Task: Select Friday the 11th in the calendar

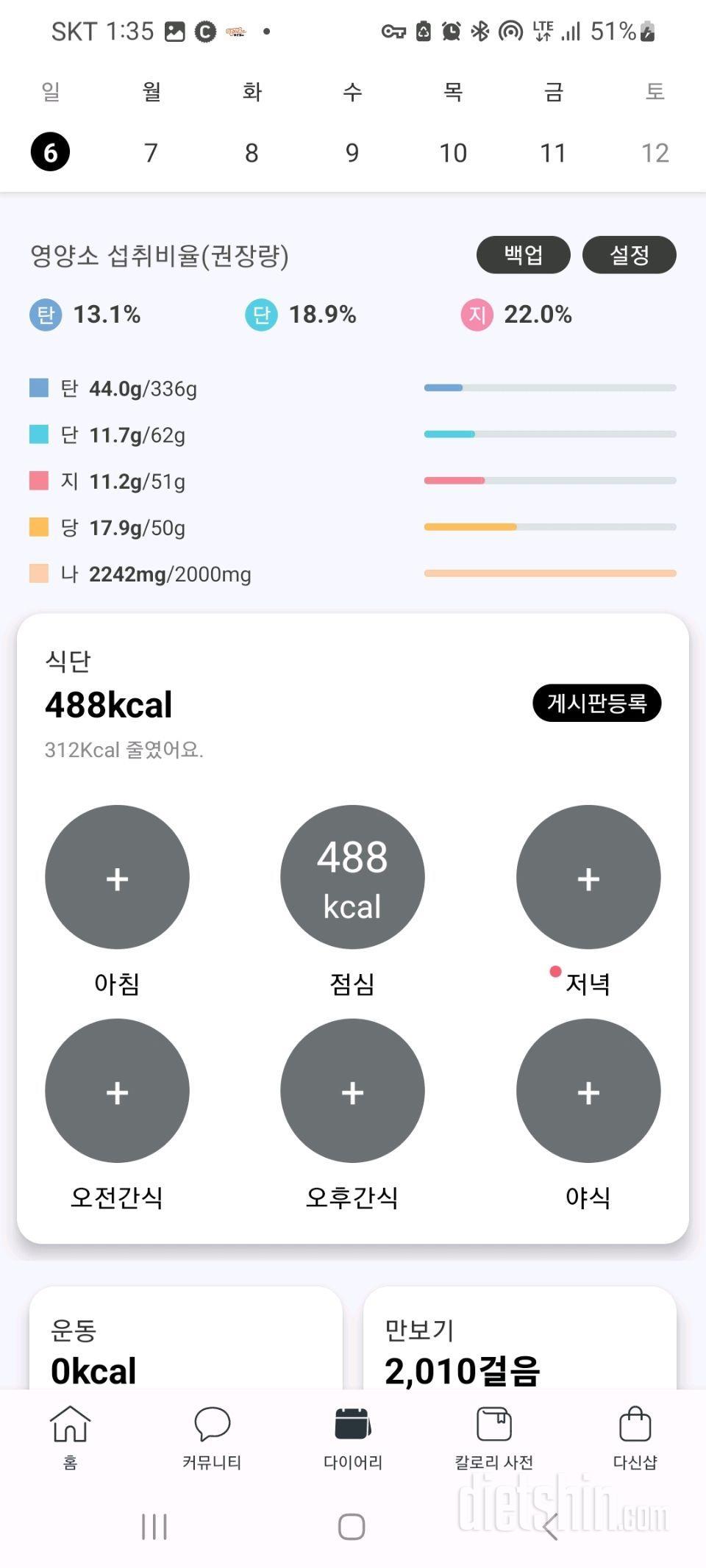Action: tap(553, 152)
